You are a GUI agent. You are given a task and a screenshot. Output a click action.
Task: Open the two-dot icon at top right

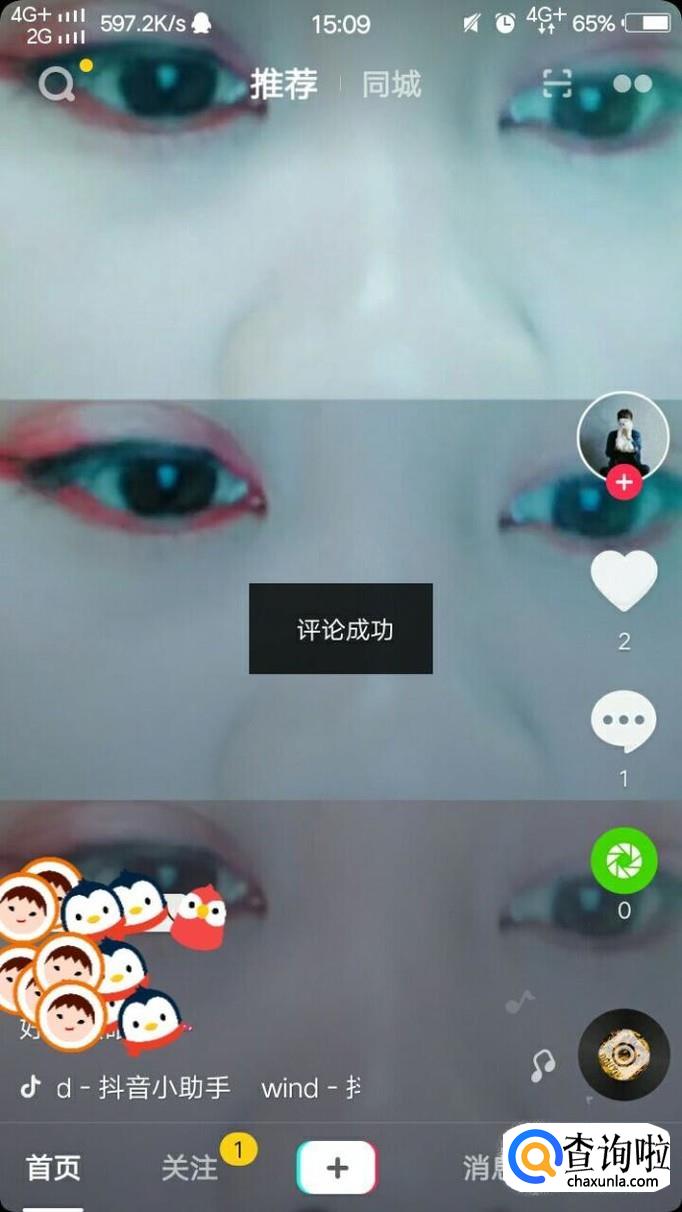tap(632, 84)
